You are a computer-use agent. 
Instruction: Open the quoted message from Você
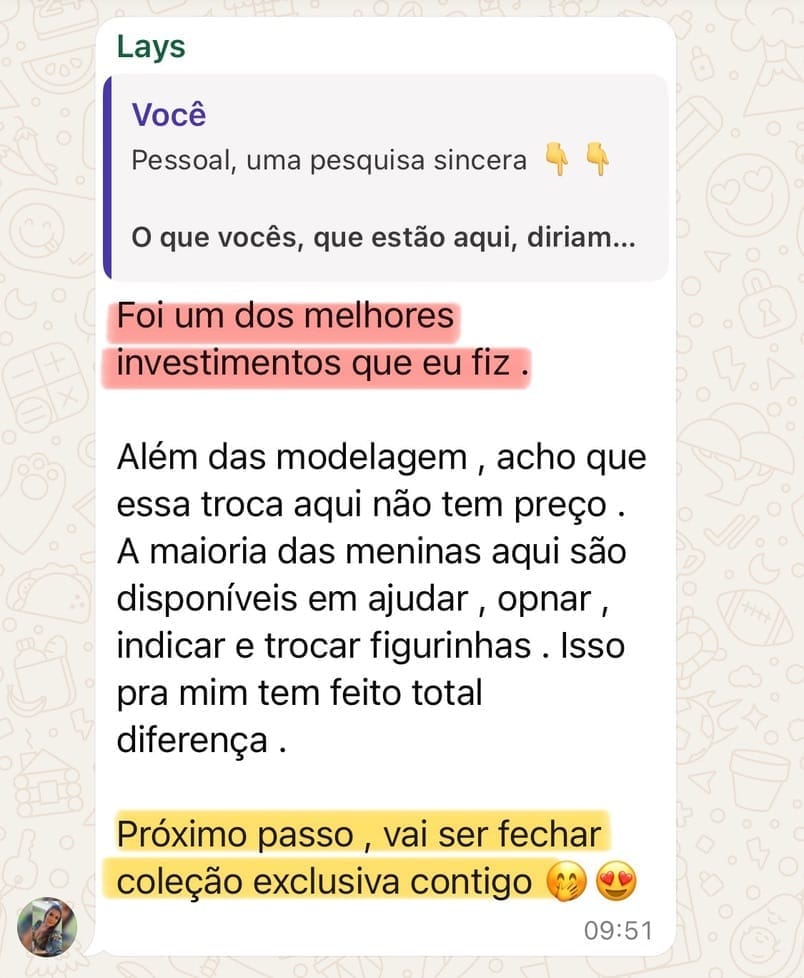(x=385, y=177)
